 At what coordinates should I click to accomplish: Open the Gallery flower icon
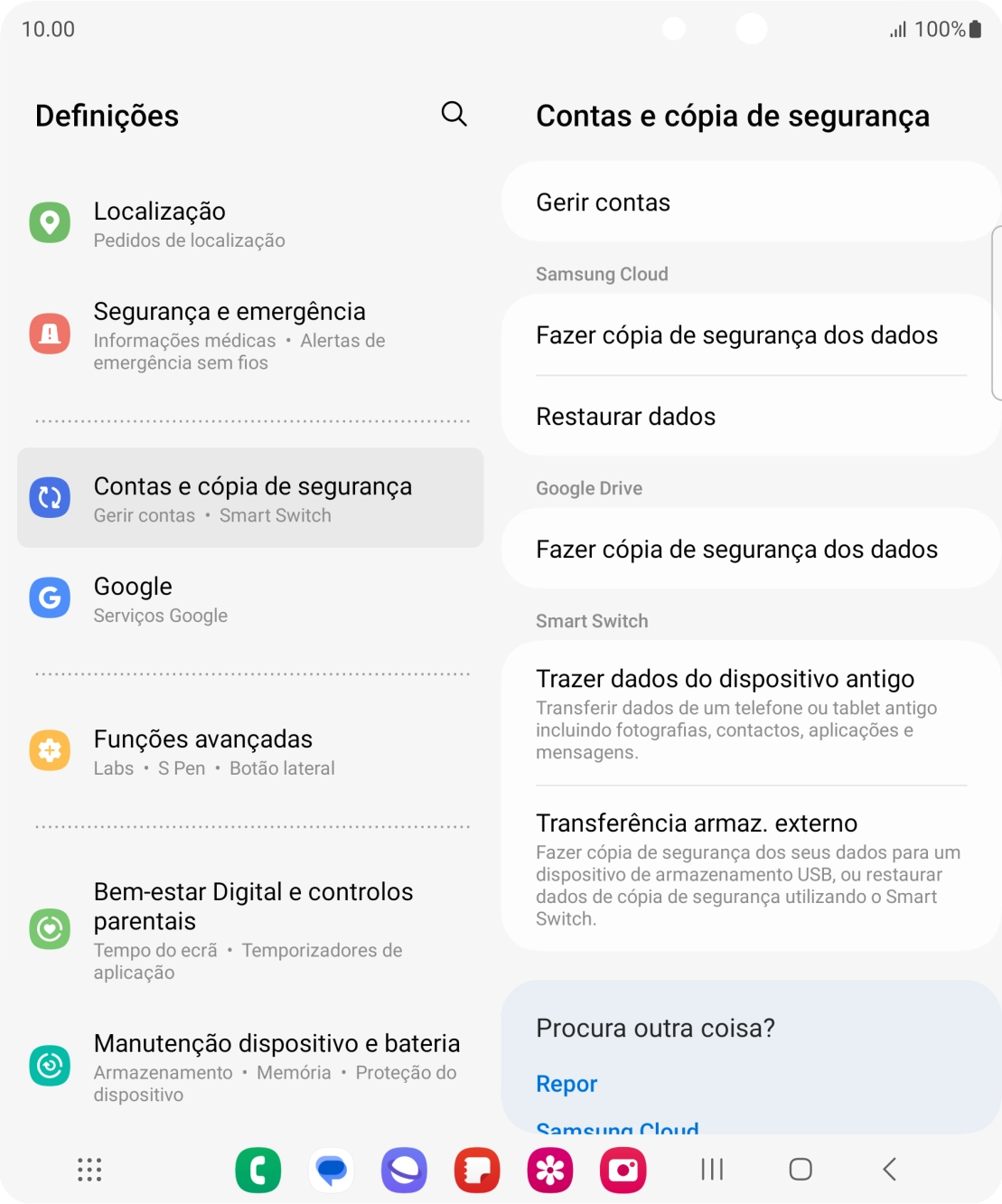point(549,1169)
